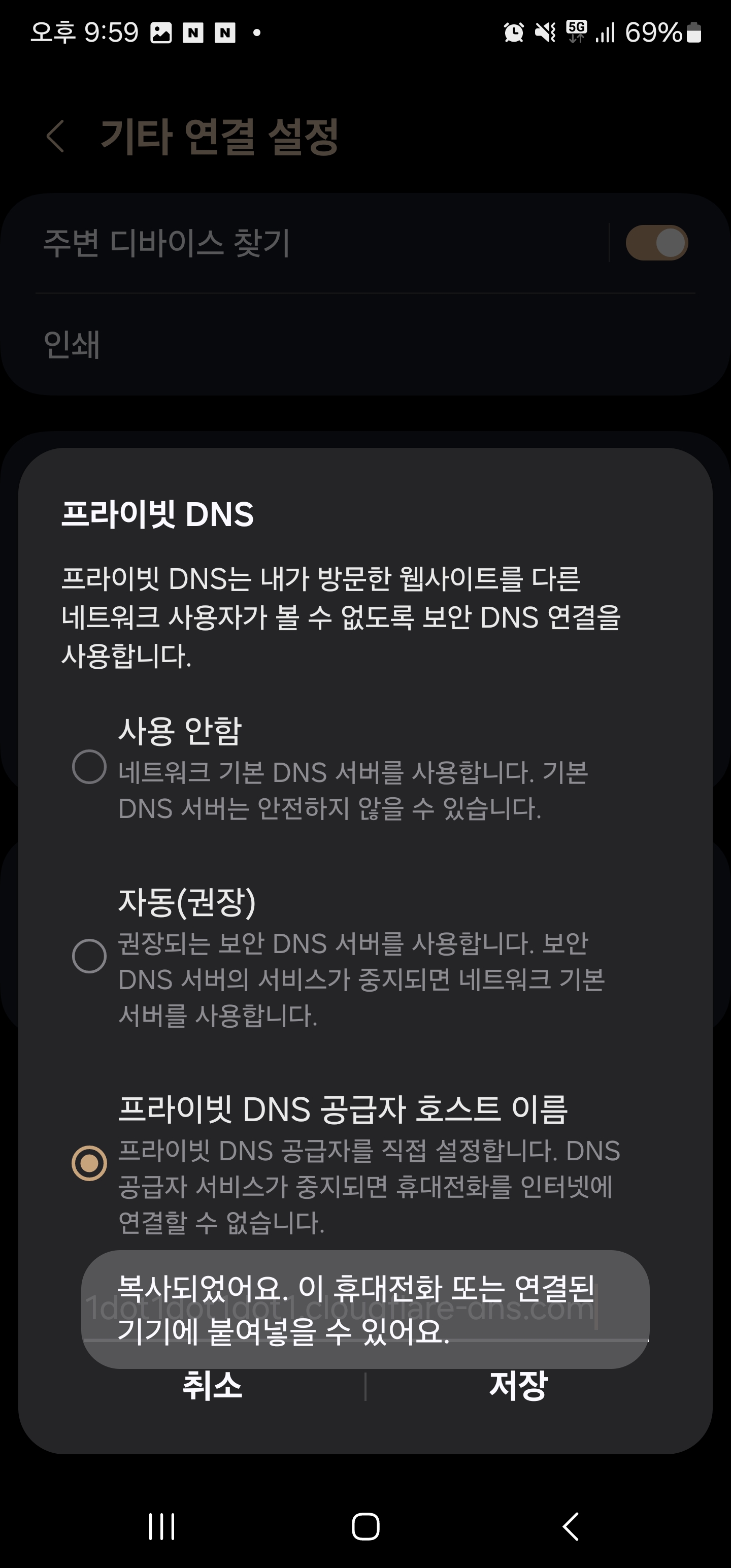The width and height of the screenshot is (731, 1568).
Task: Select 프라이빗 DNS 공급자 호스트 이름 option
Action: pyautogui.click(x=89, y=1163)
